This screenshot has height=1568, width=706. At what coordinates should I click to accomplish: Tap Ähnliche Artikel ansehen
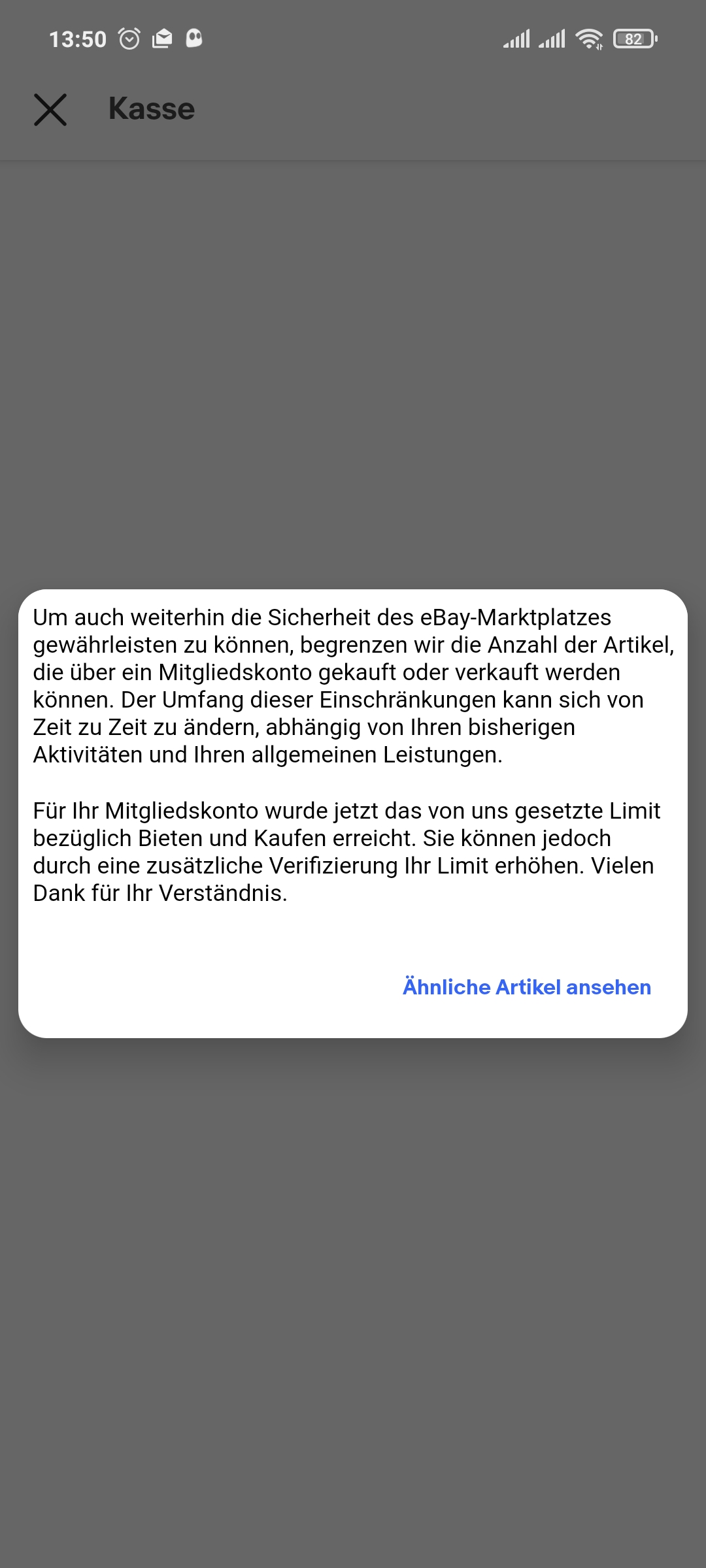tap(526, 987)
